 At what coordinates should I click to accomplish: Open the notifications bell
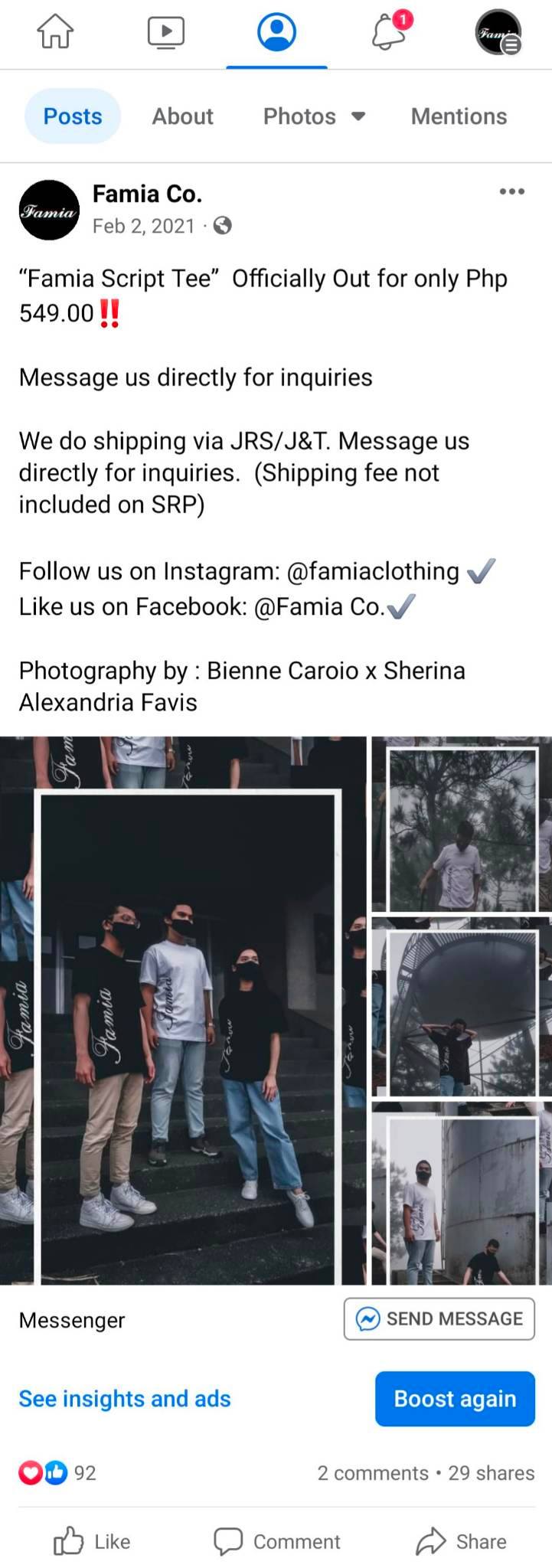click(x=390, y=32)
